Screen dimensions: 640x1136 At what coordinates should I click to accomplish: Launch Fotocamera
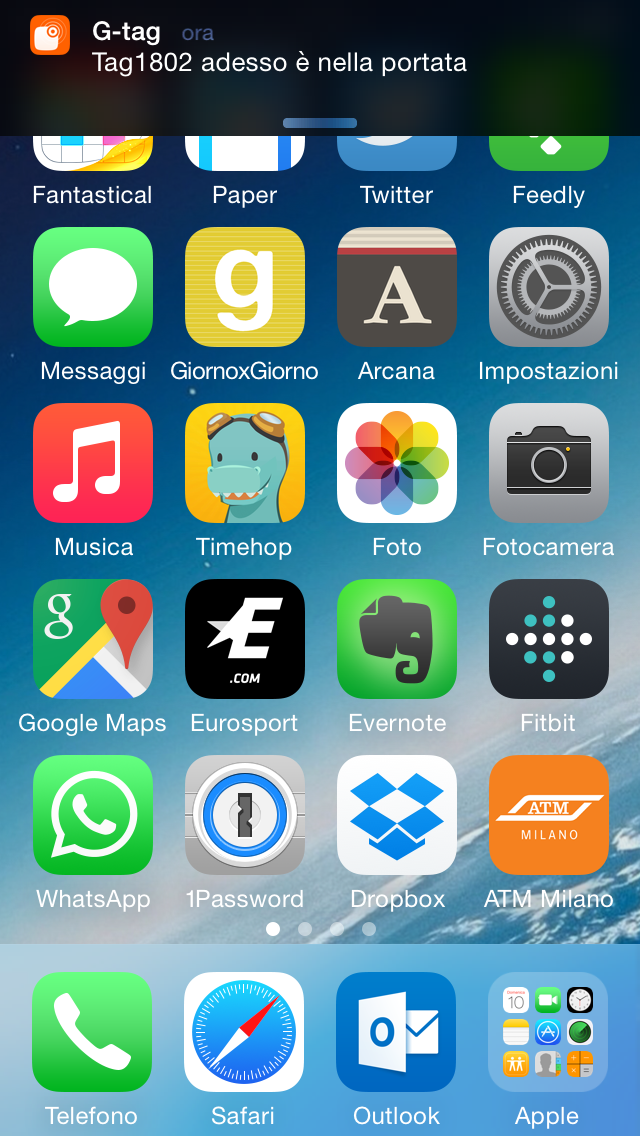pyautogui.click(x=549, y=463)
